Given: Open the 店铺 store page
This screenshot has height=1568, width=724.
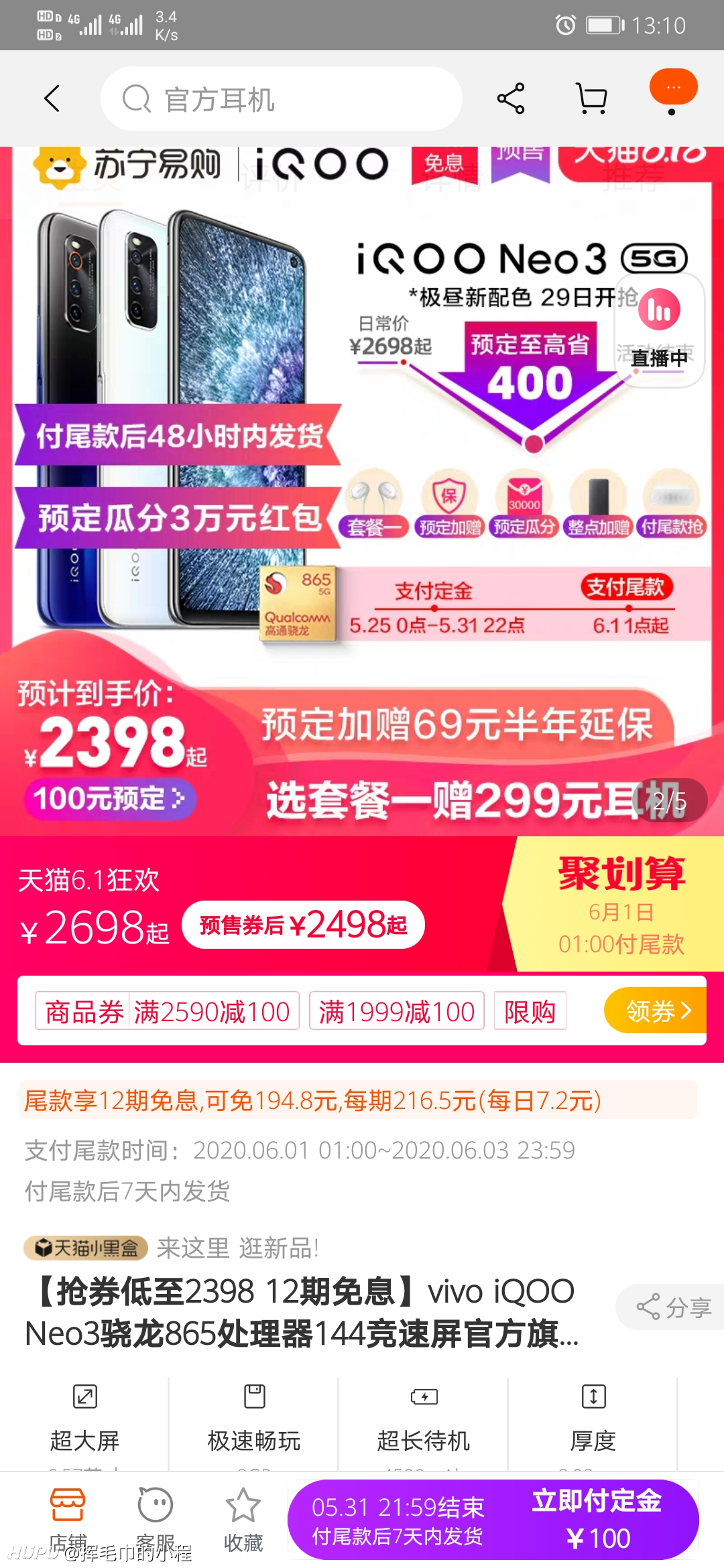Looking at the screenshot, I should tap(68, 1518).
